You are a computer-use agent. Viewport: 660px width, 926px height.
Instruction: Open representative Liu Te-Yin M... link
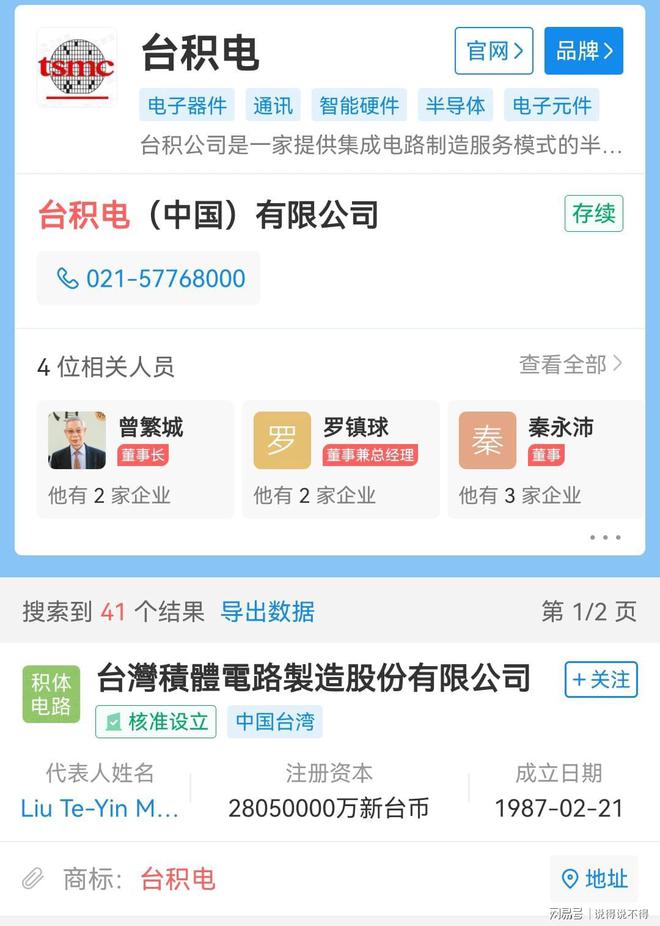tap(100, 808)
